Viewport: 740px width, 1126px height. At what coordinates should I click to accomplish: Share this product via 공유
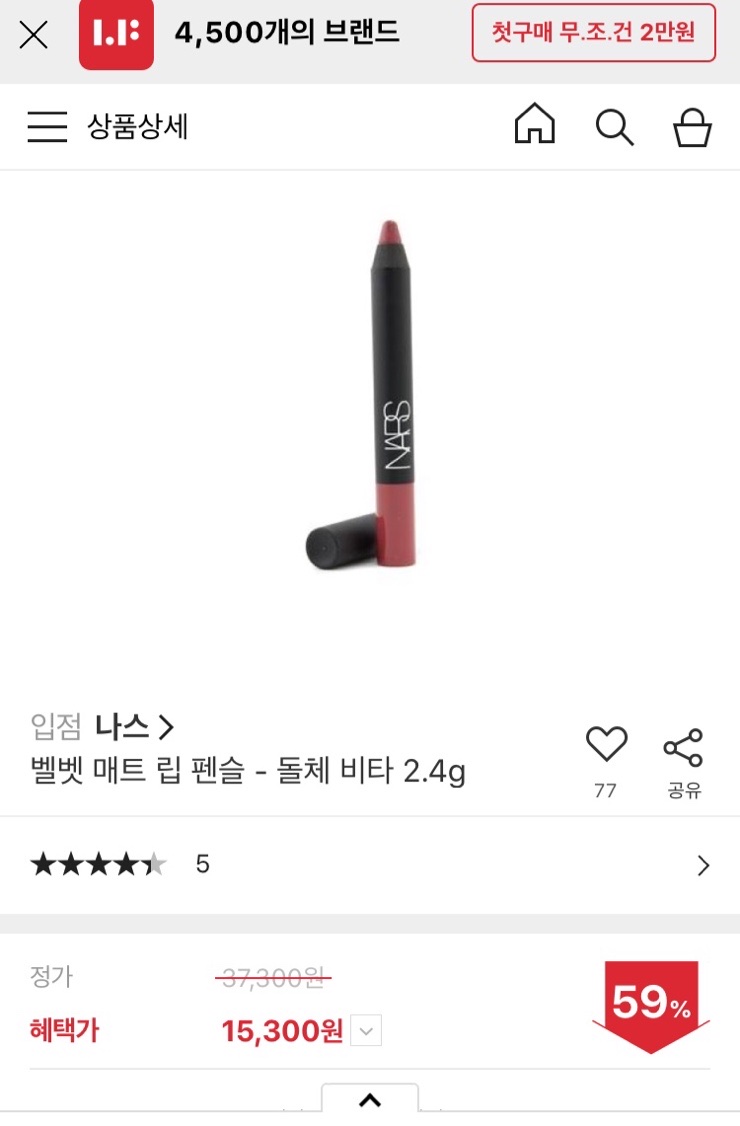click(684, 748)
